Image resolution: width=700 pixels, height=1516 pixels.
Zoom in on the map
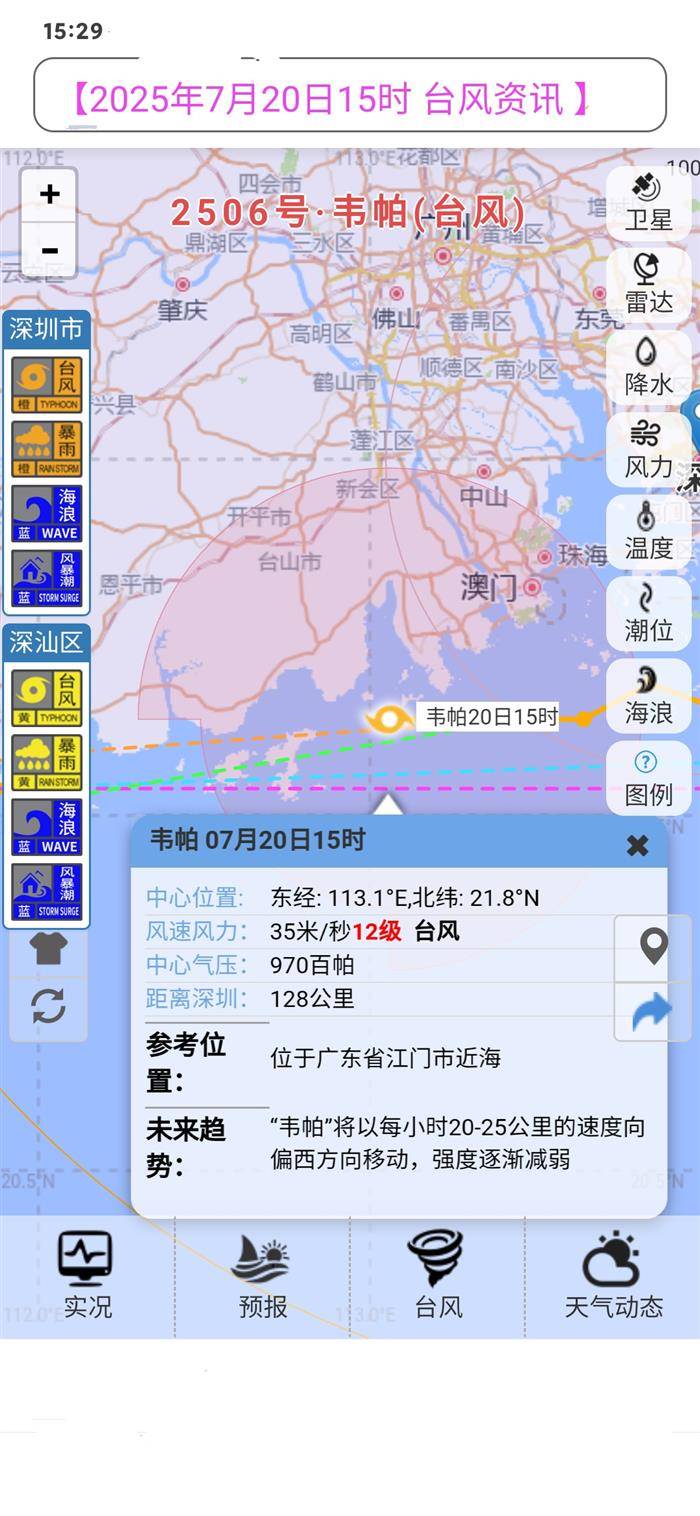pyautogui.click(x=49, y=194)
